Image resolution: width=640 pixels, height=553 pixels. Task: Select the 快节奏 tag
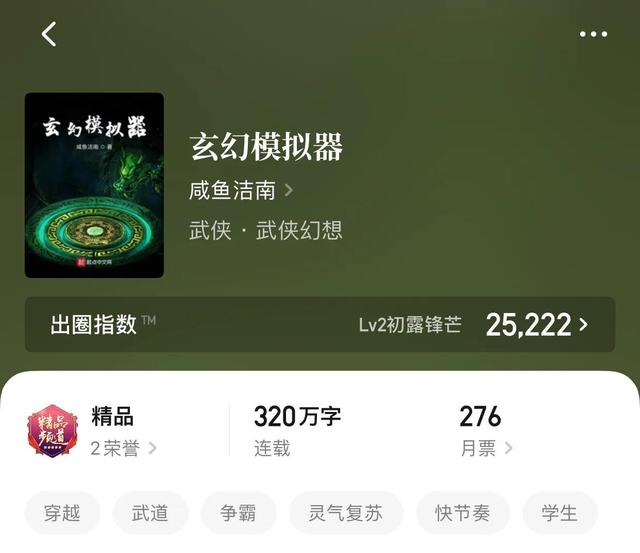pos(462,514)
